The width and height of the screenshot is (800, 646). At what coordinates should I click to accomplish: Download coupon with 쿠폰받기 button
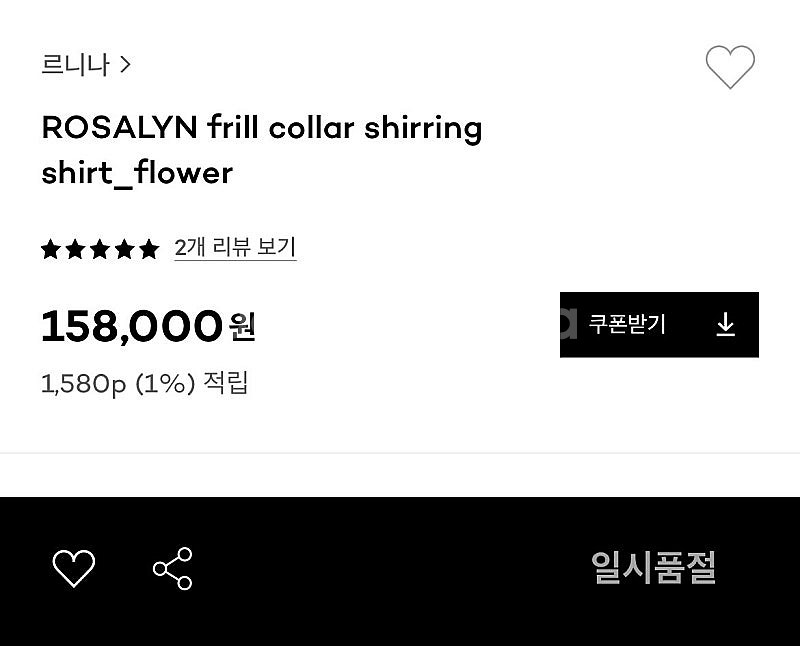(659, 325)
